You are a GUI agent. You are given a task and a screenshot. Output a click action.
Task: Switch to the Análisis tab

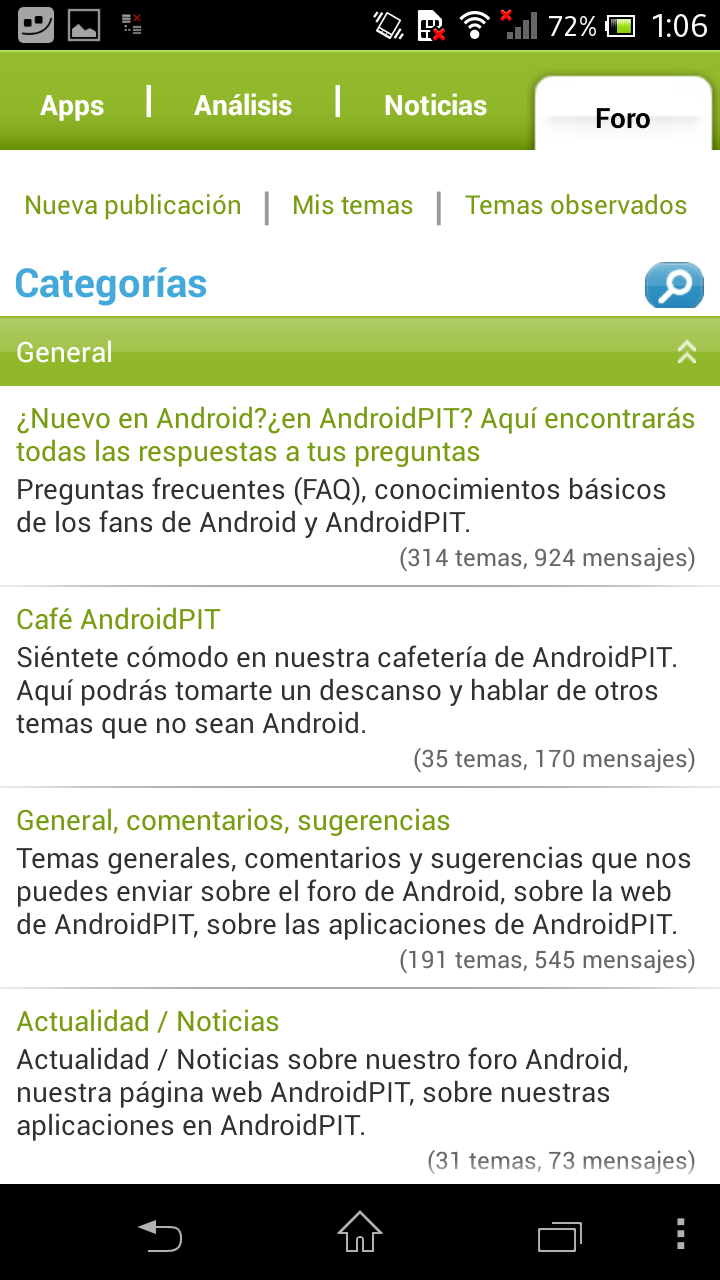(243, 106)
